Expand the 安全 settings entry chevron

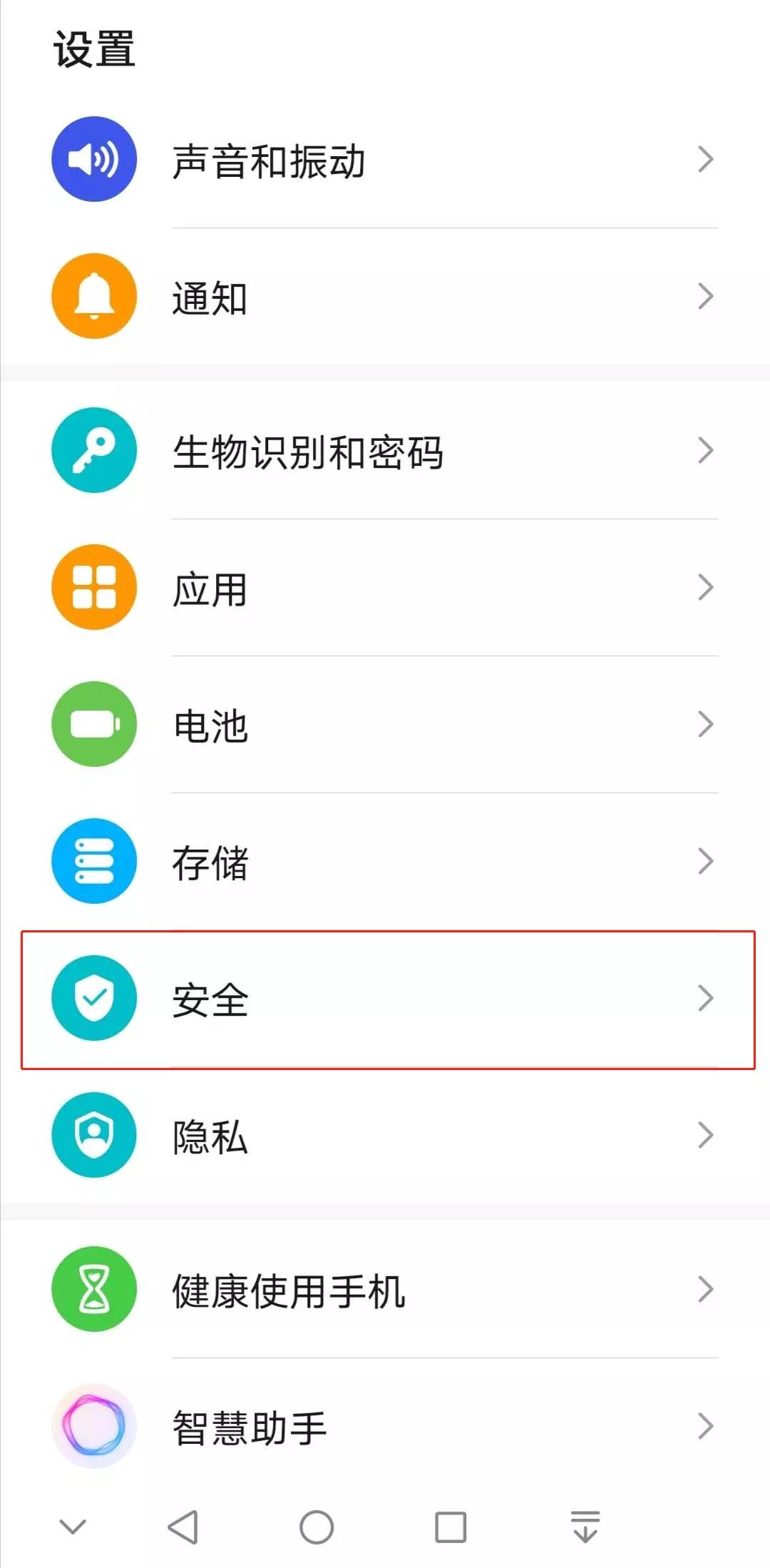coord(704,997)
